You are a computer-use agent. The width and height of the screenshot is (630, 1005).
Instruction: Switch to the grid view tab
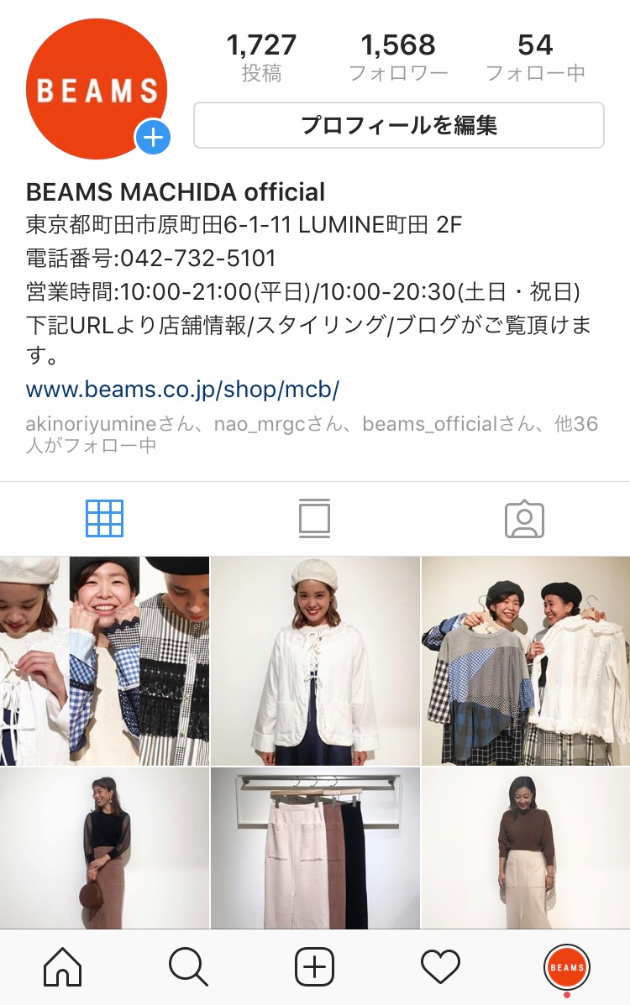[x=105, y=518]
